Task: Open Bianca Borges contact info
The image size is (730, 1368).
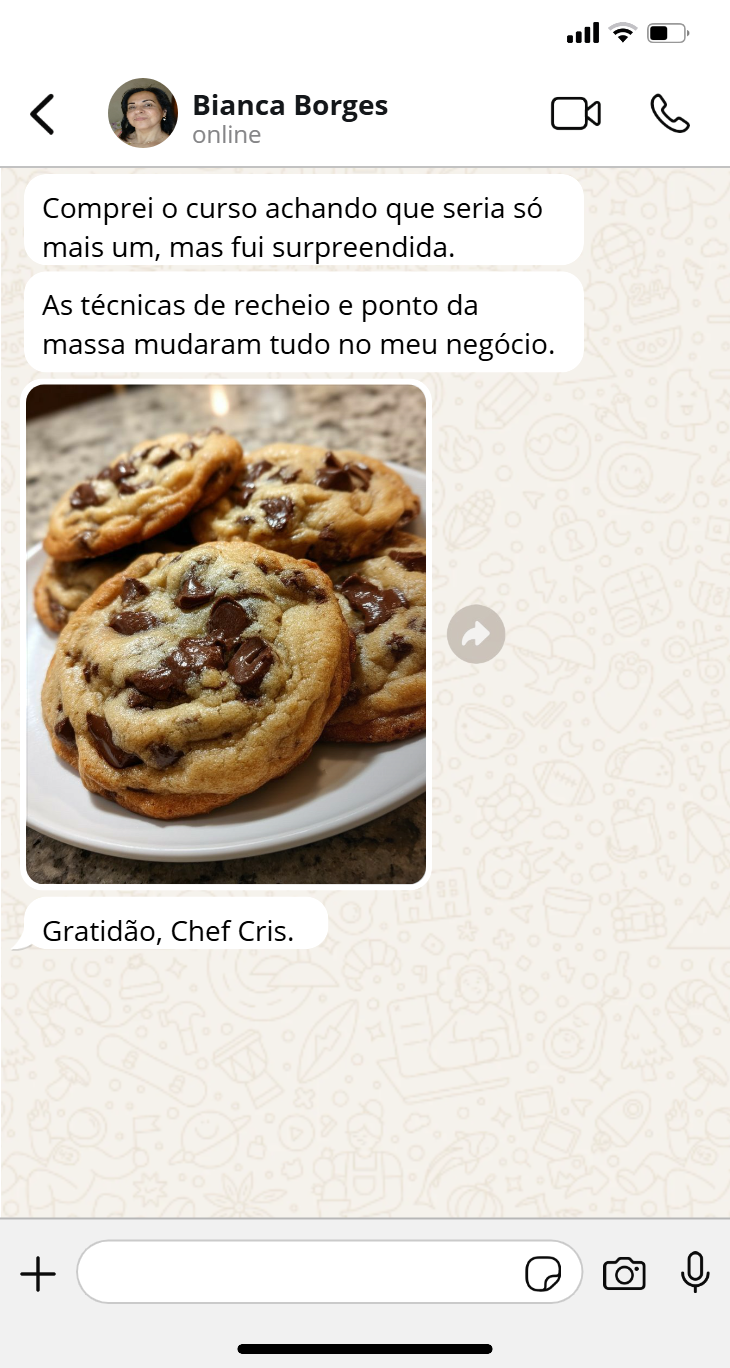Action: coord(289,116)
